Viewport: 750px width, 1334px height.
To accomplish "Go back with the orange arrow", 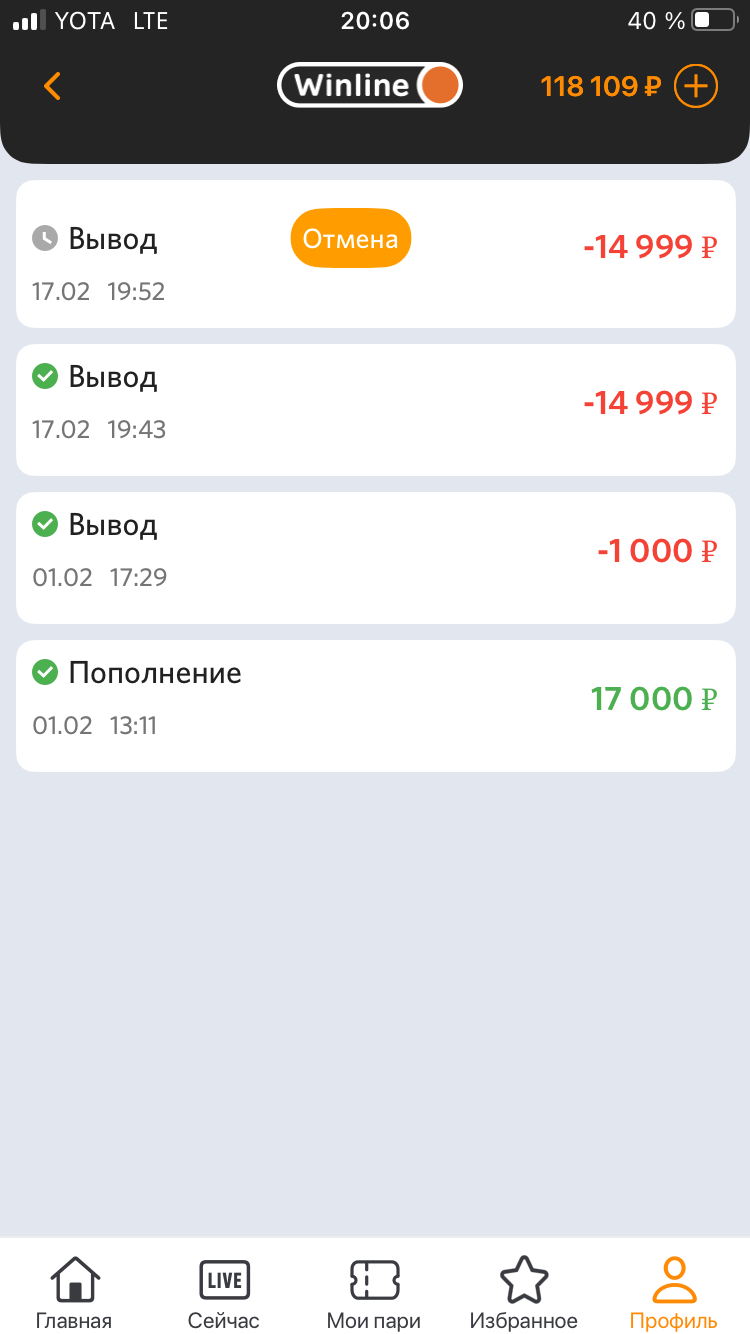I will click(x=53, y=86).
